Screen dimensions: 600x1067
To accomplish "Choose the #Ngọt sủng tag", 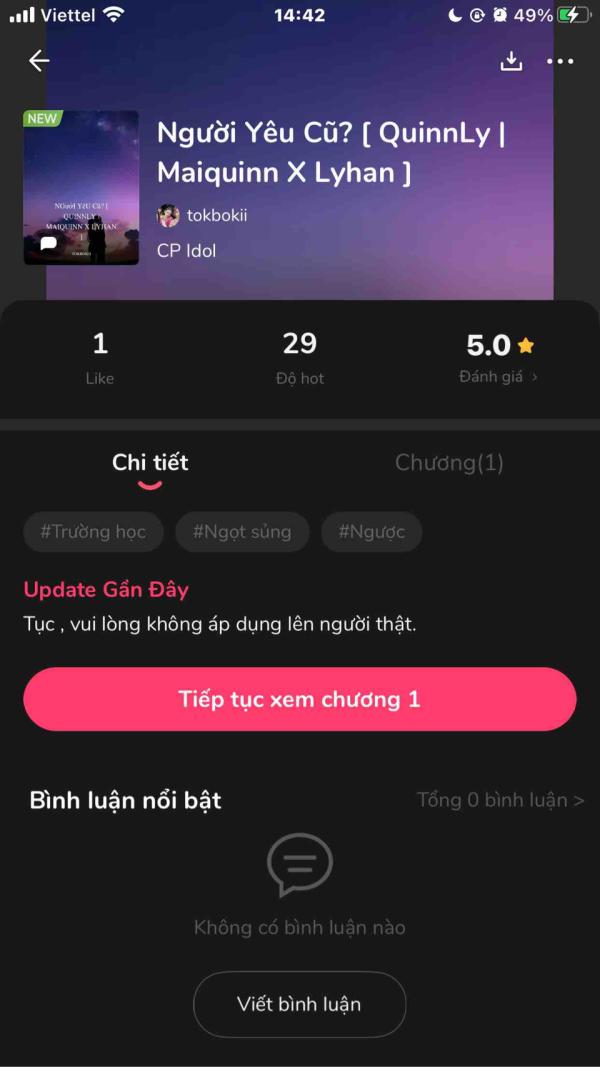I will click(x=242, y=531).
